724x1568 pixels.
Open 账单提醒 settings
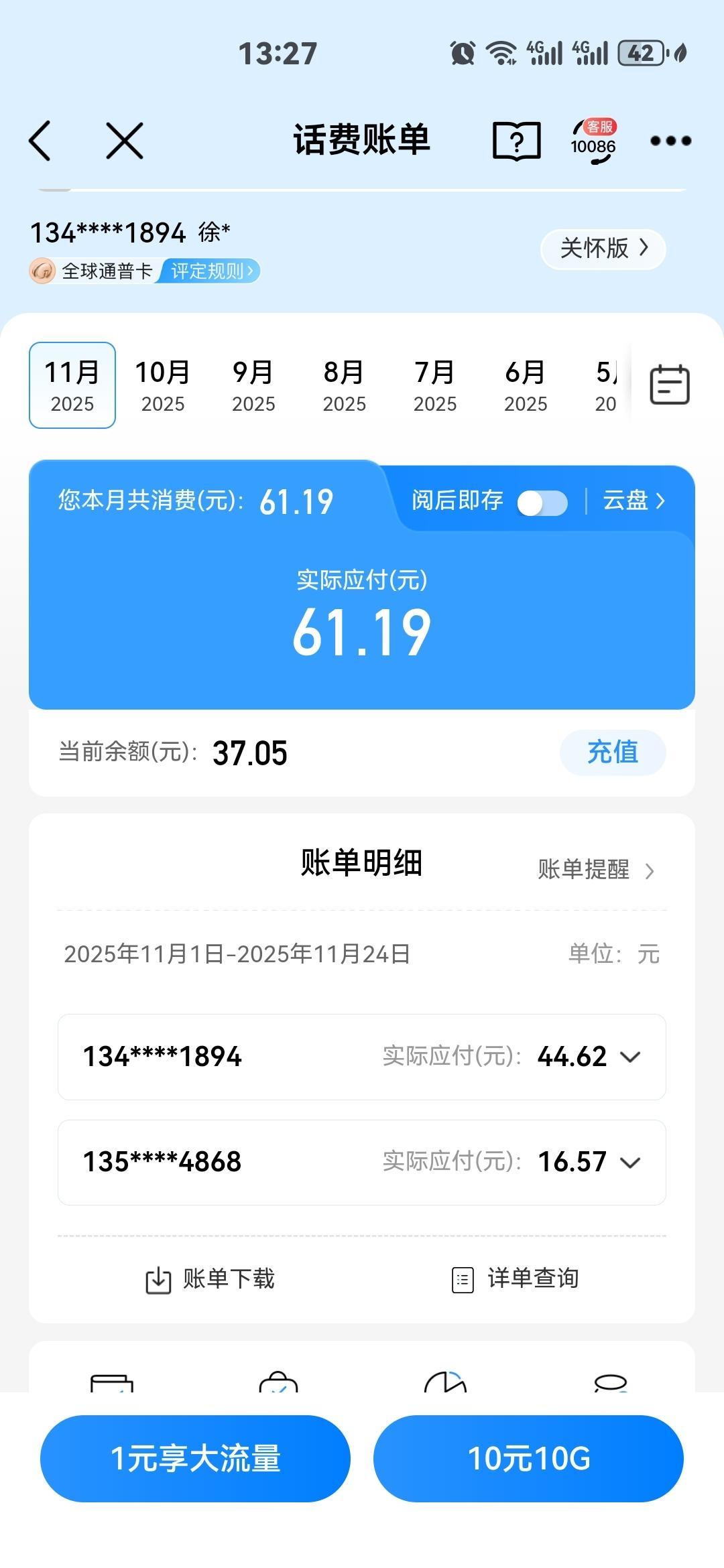pos(595,870)
